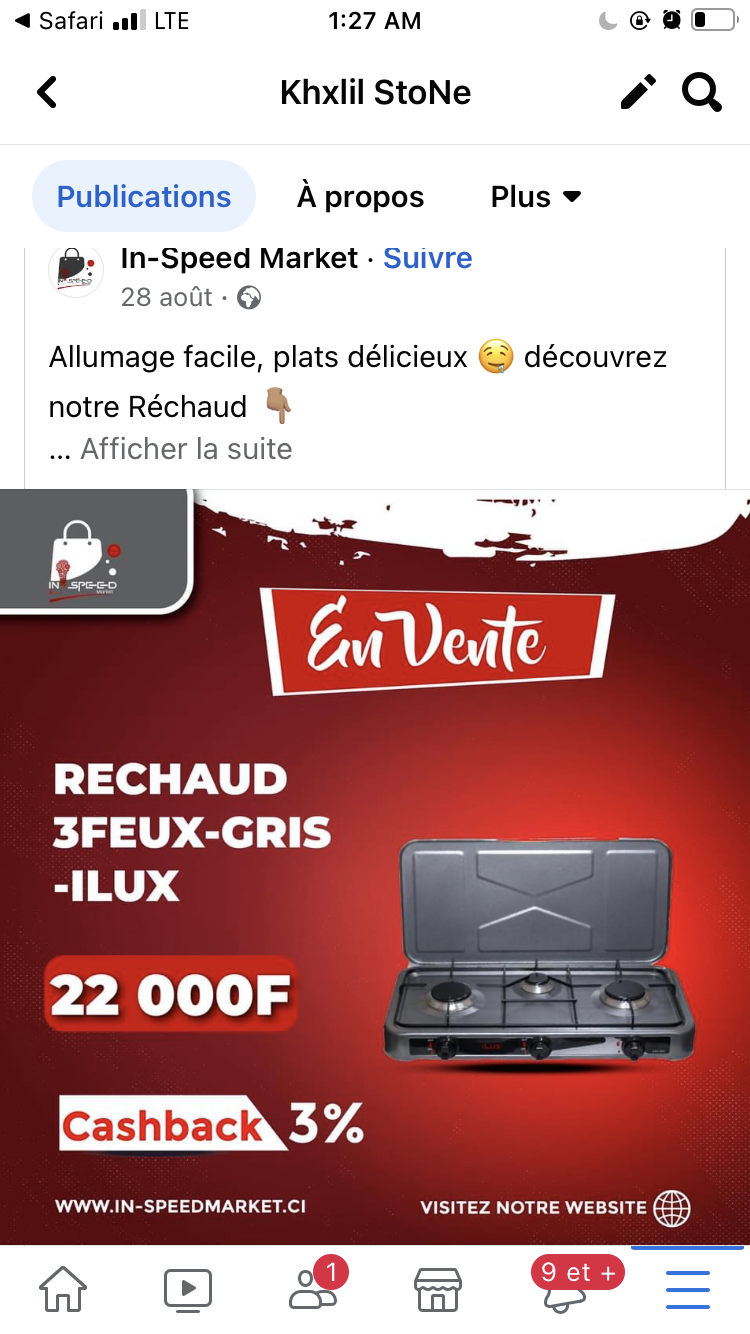The width and height of the screenshot is (750, 1334).
Task: Open the Réchaud promo image
Action: pyautogui.click(x=375, y=866)
